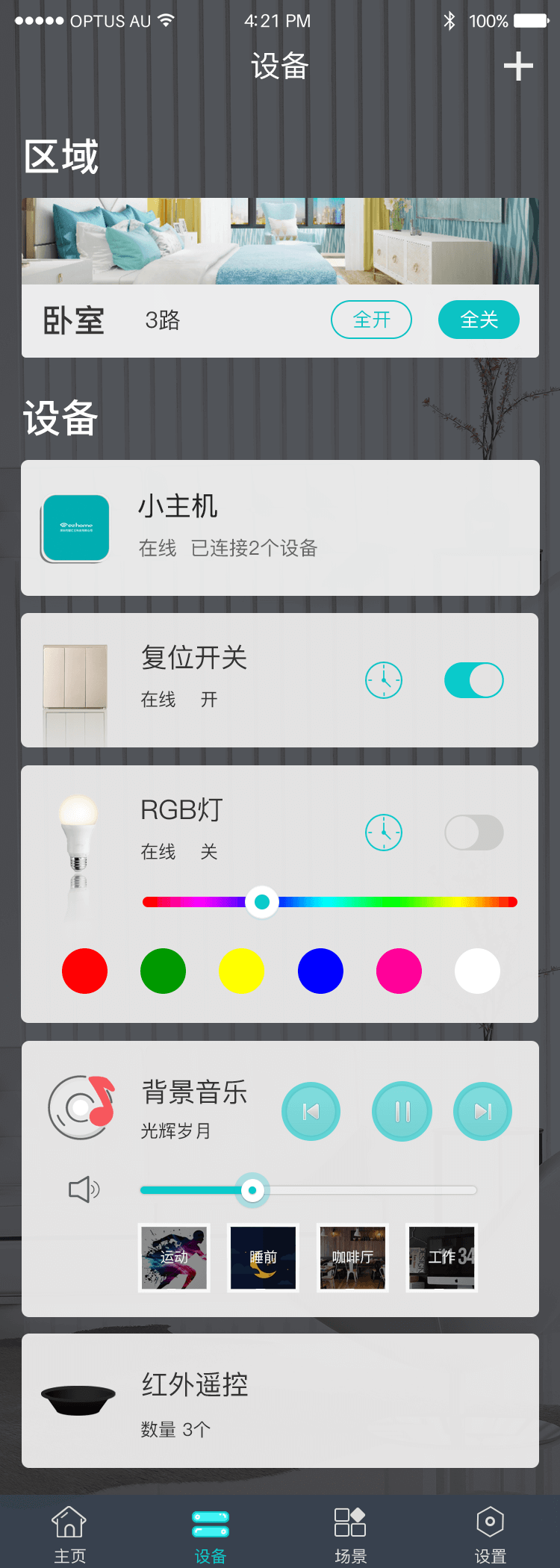The height and width of the screenshot is (1568, 560).
Task: Open the timer for 复位开关
Action: point(384,680)
